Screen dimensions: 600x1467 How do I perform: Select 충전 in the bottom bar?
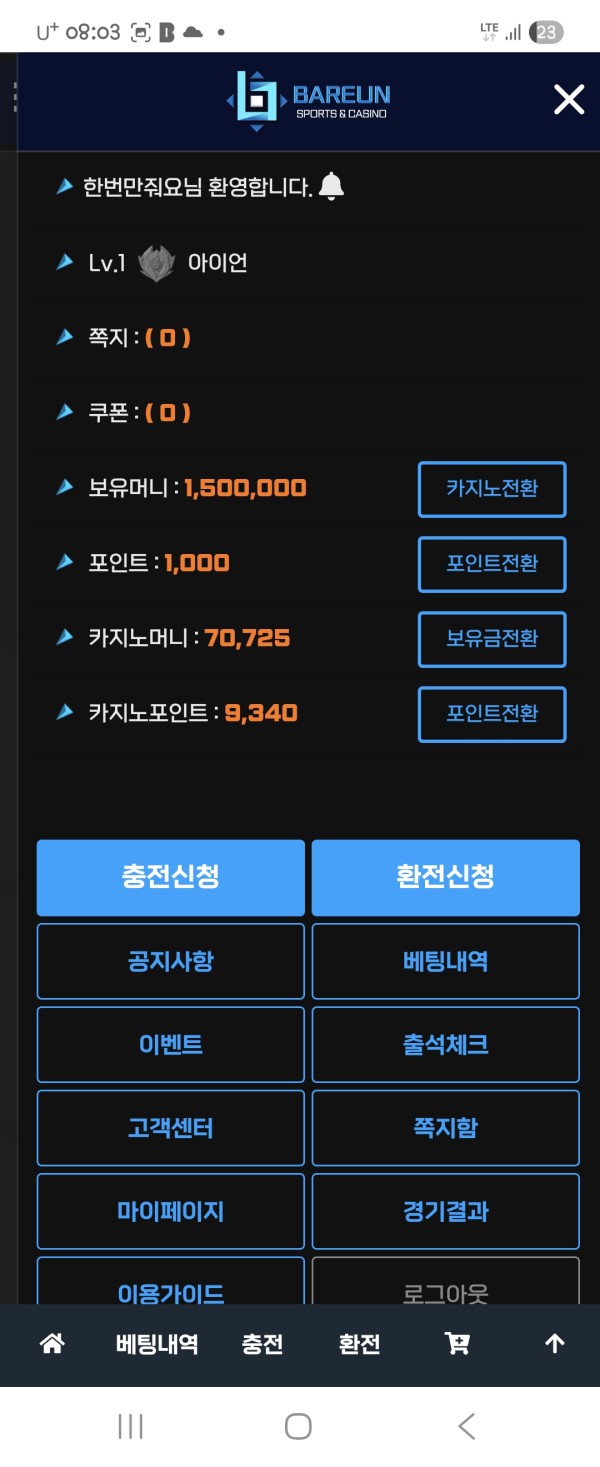pos(262,1345)
